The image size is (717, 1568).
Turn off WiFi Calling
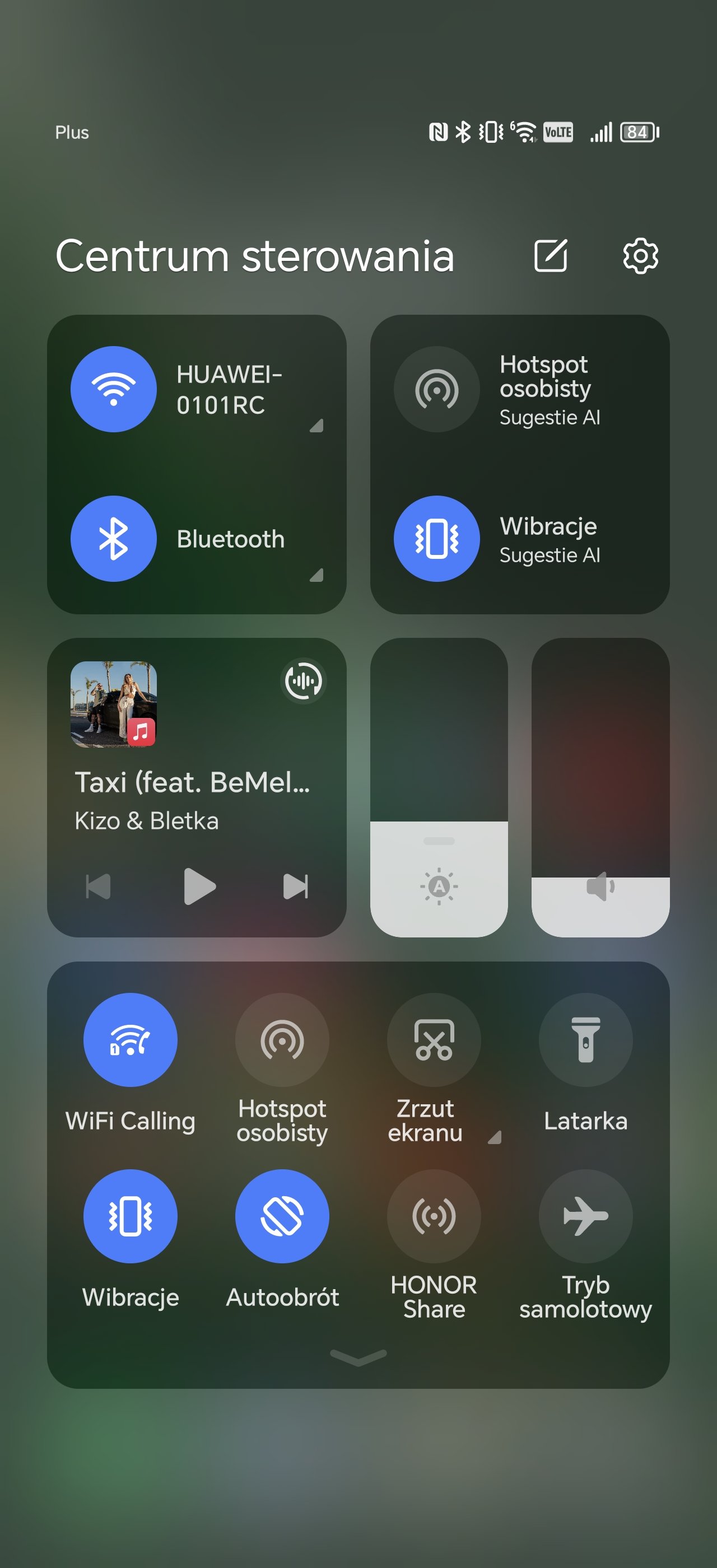click(131, 1040)
